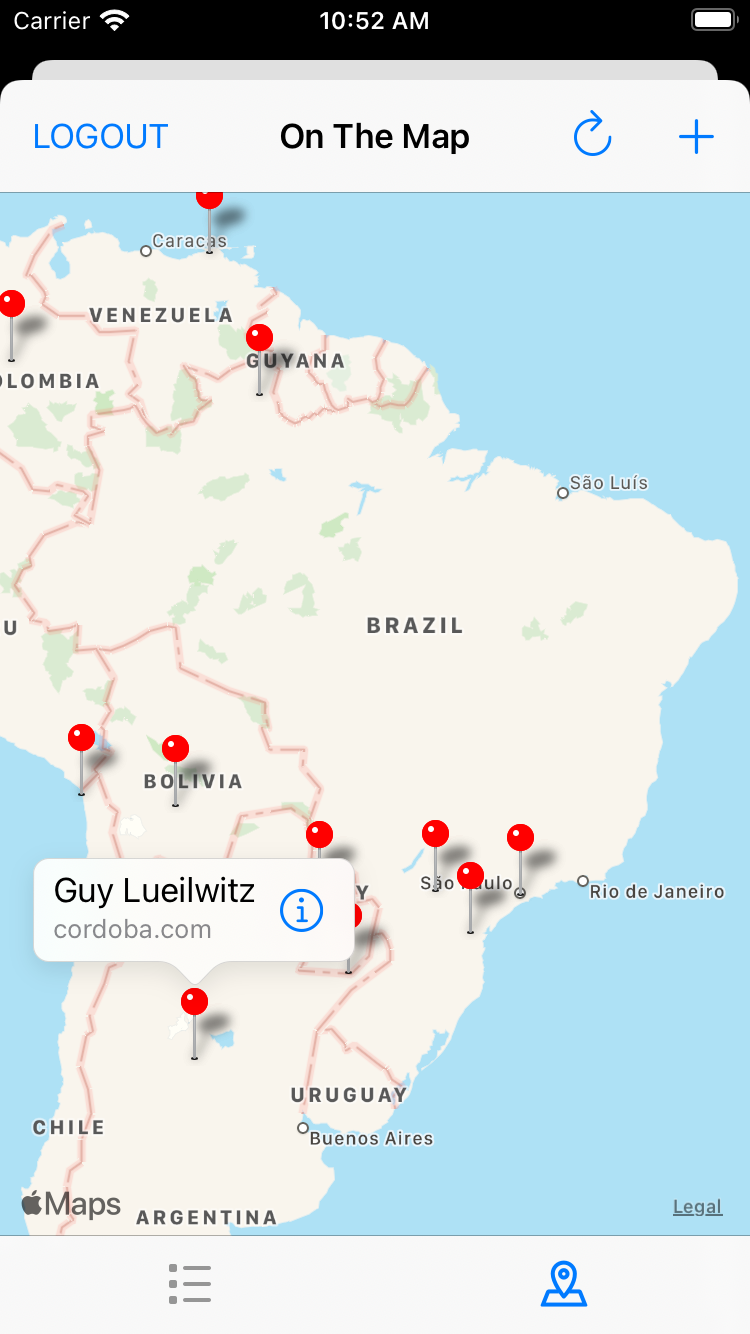The height and width of the screenshot is (1334, 750).
Task: Select the pin on Bolivia
Action: tap(175, 750)
